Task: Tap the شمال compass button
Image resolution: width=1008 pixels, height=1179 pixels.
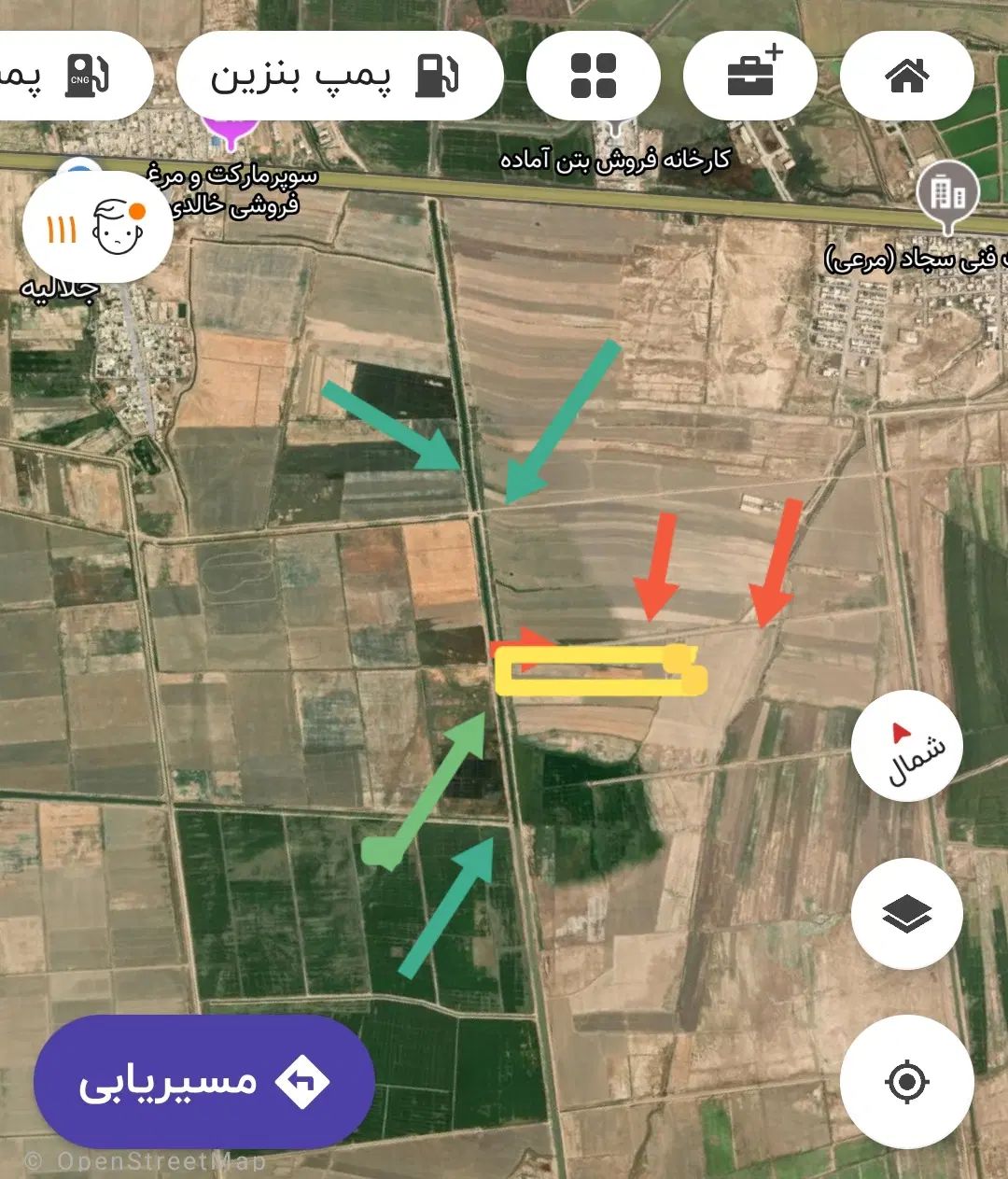Action: point(906,751)
